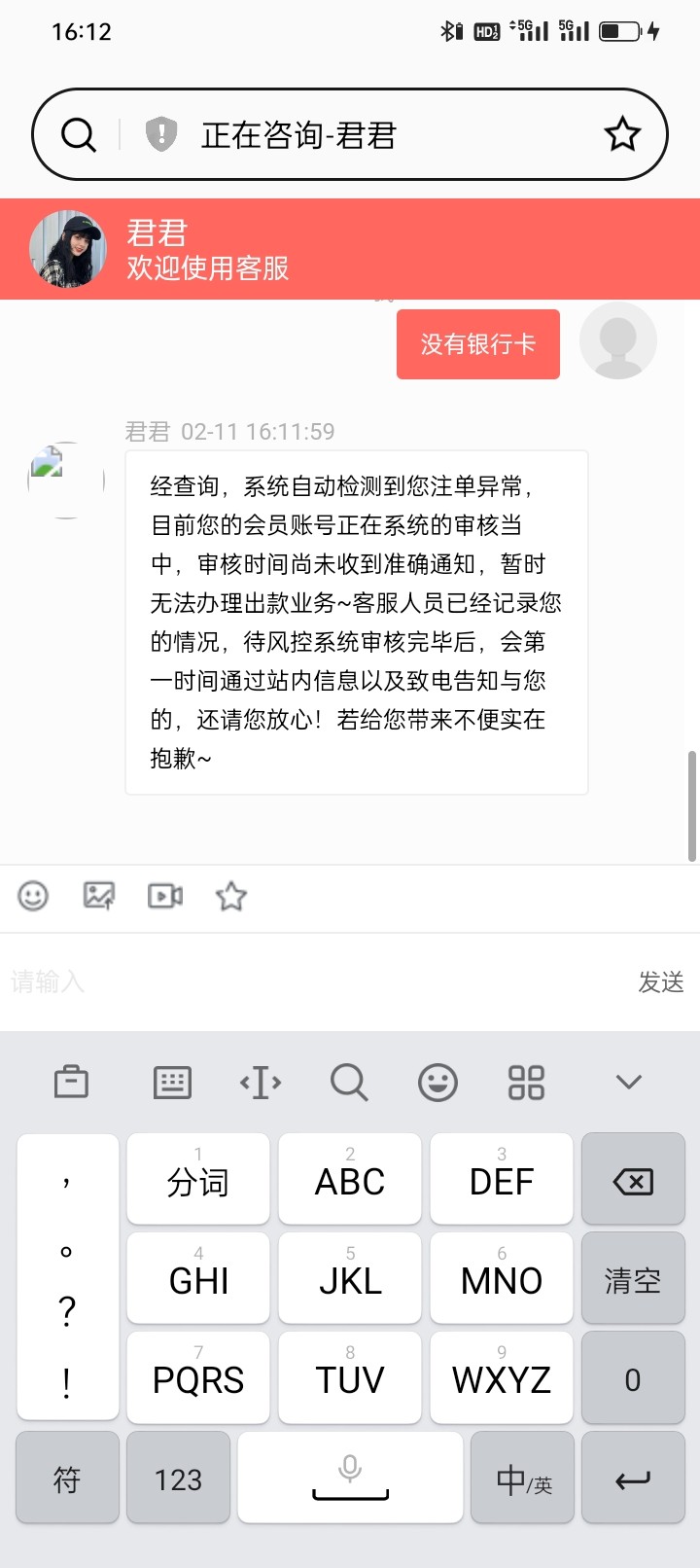
Task: Open the clipboard icon in keyboard toolbar
Action: pyautogui.click(x=73, y=1081)
